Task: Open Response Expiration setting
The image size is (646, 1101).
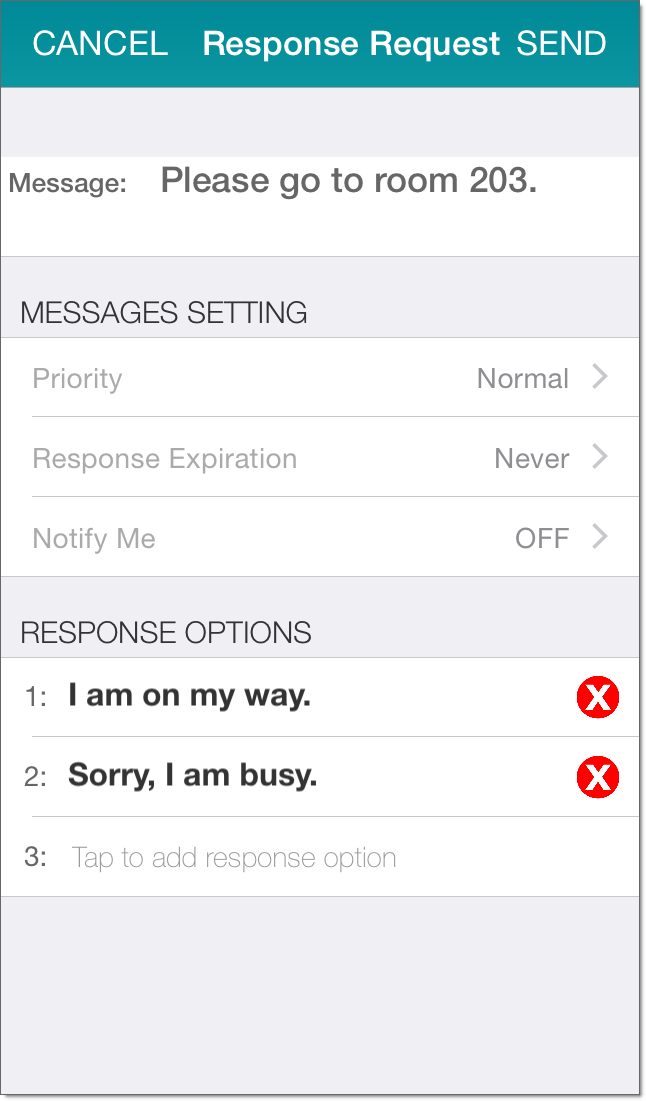Action: pos(320,458)
